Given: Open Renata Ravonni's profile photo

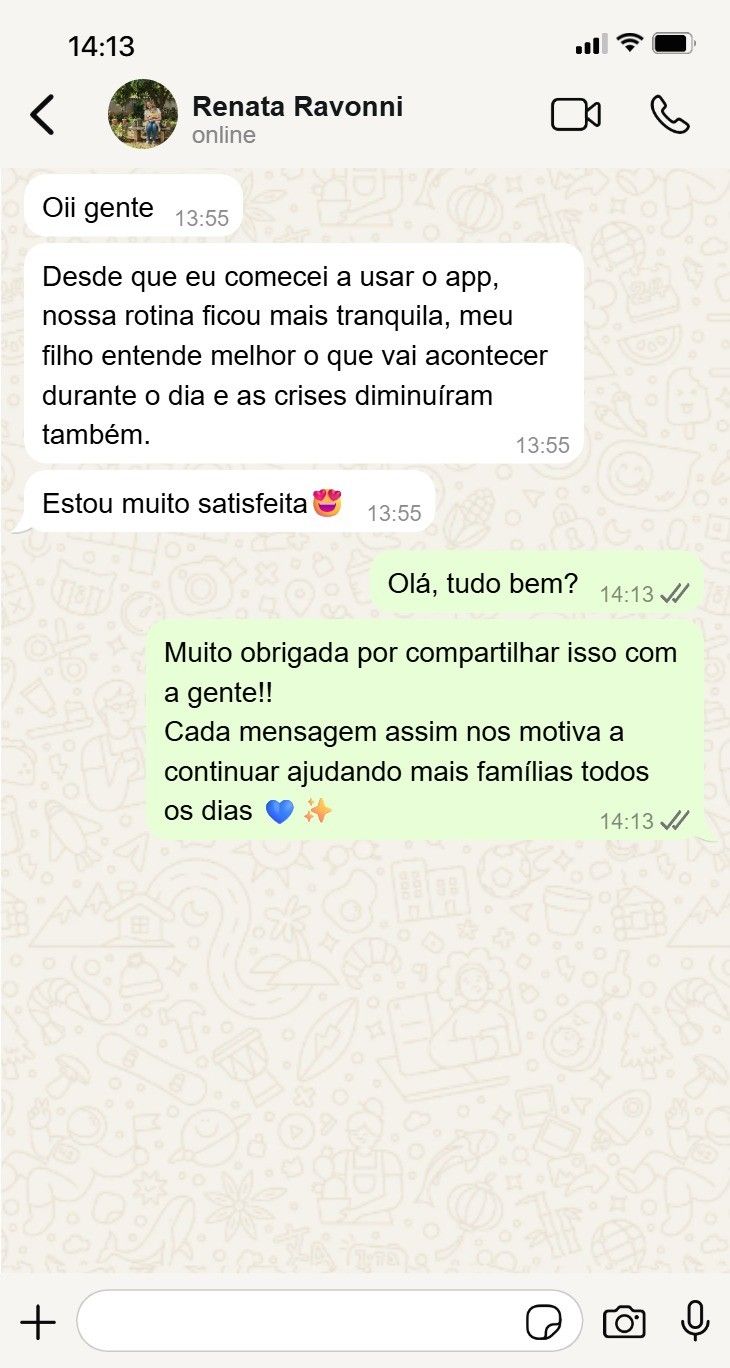Looking at the screenshot, I should (143, 114).
